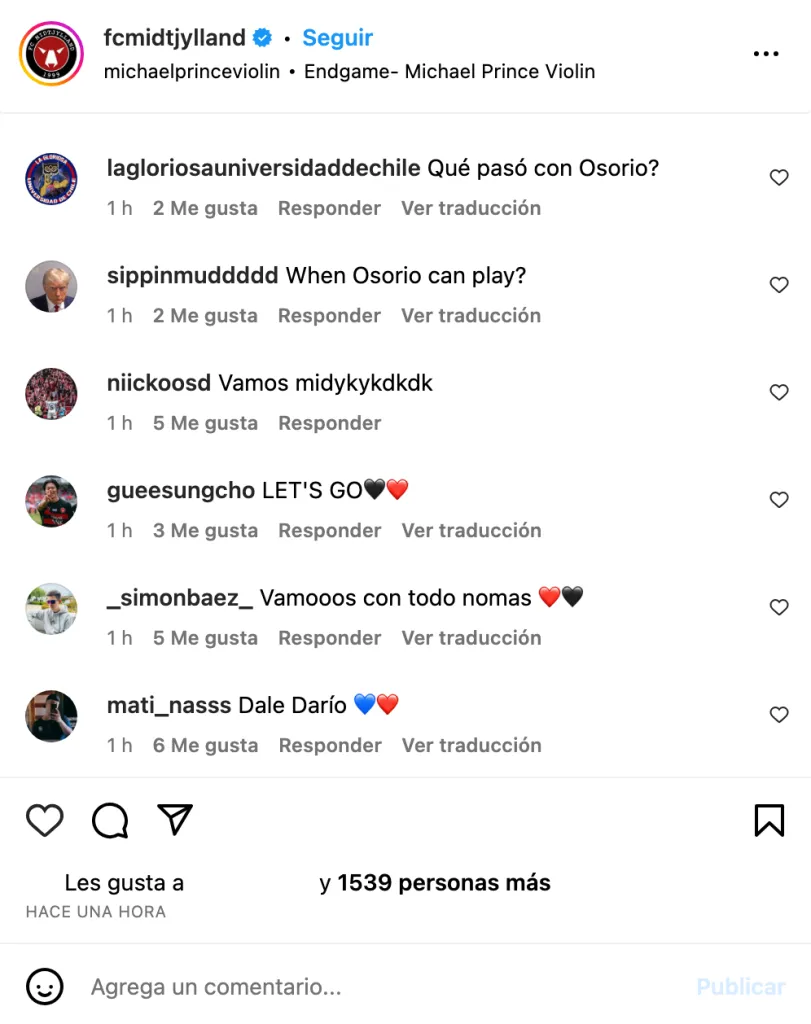Reply to sippinmuddddd's comment

tap(329, 315)
